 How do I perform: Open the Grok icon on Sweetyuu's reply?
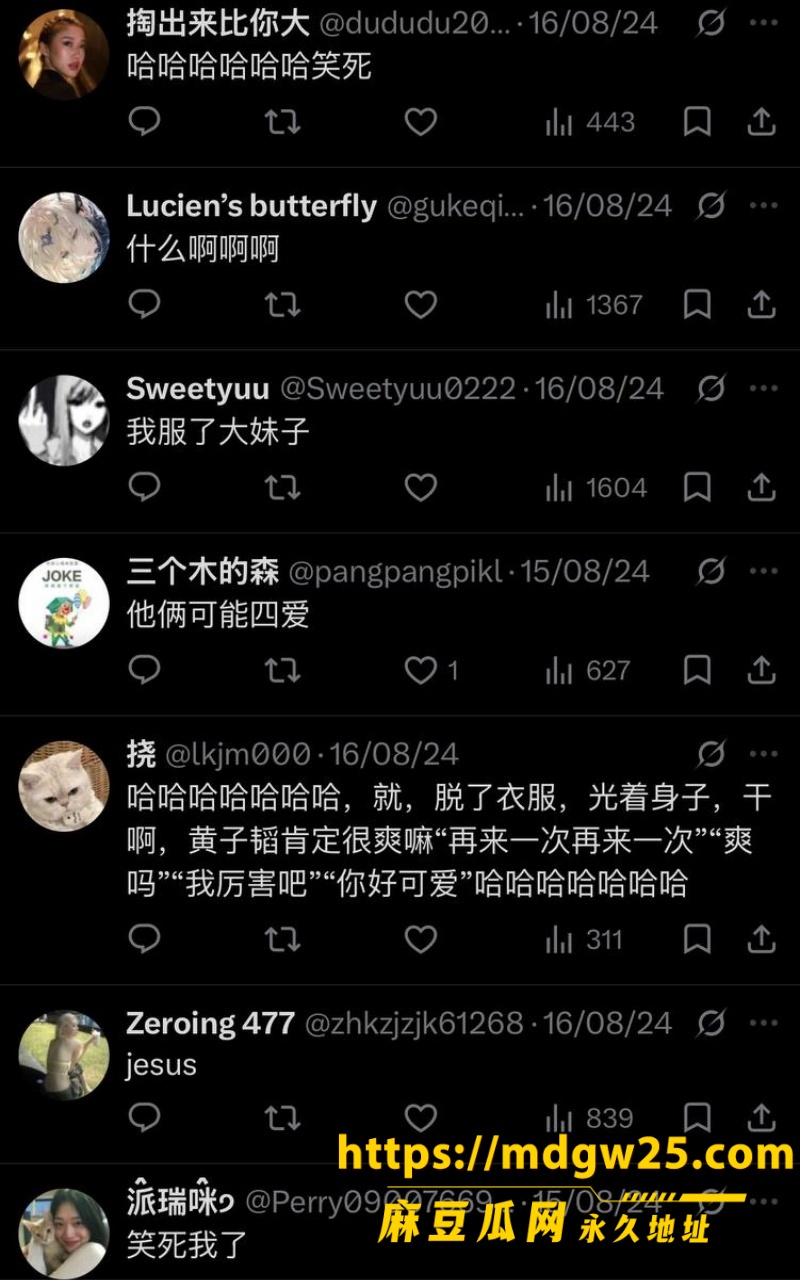click(x=711, y=388)
